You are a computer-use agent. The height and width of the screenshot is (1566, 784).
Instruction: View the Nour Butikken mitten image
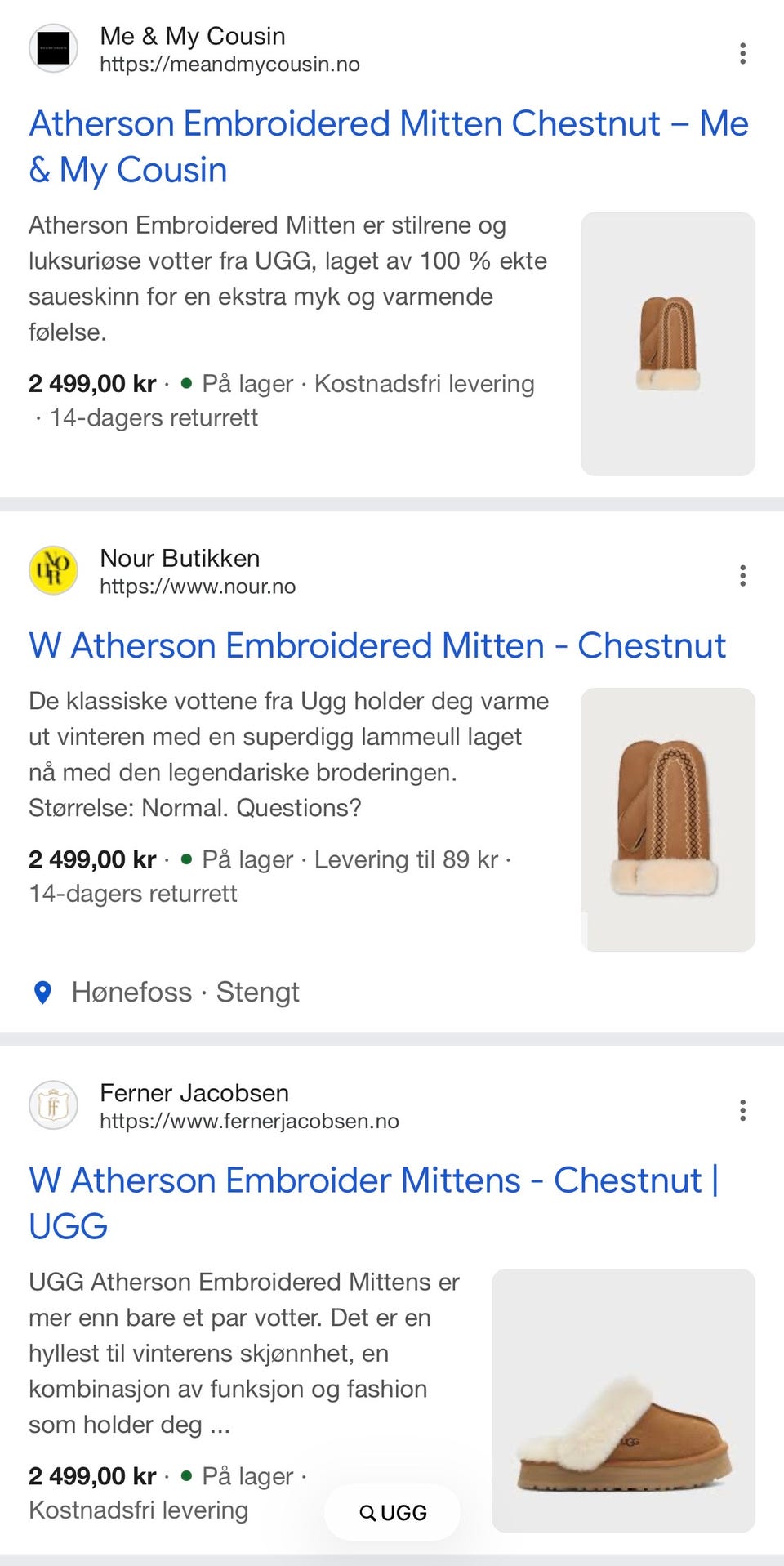click(x=667, y=819)
